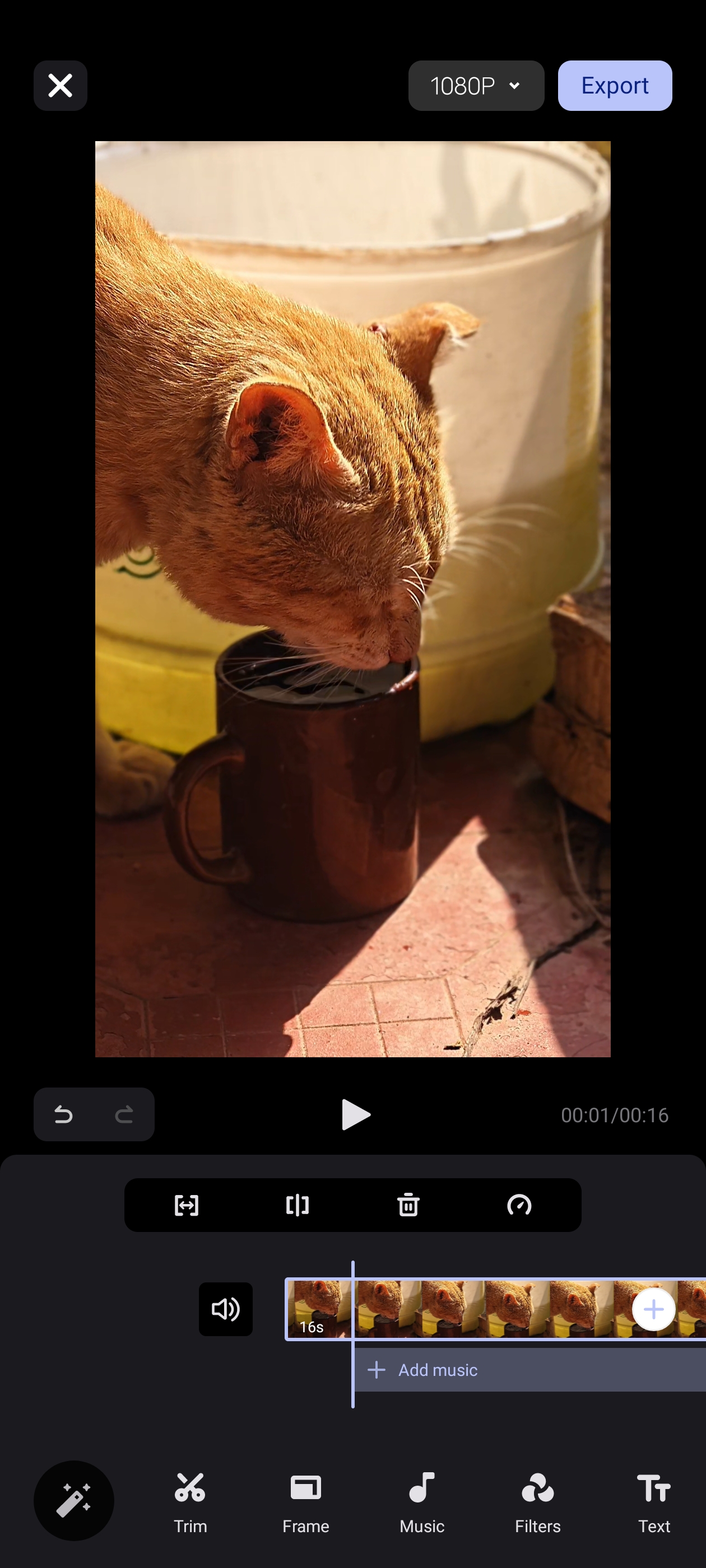Open the 1080P resolution dropdown
The width and height of the screenshot is (706, 1568).
(476, 86)
